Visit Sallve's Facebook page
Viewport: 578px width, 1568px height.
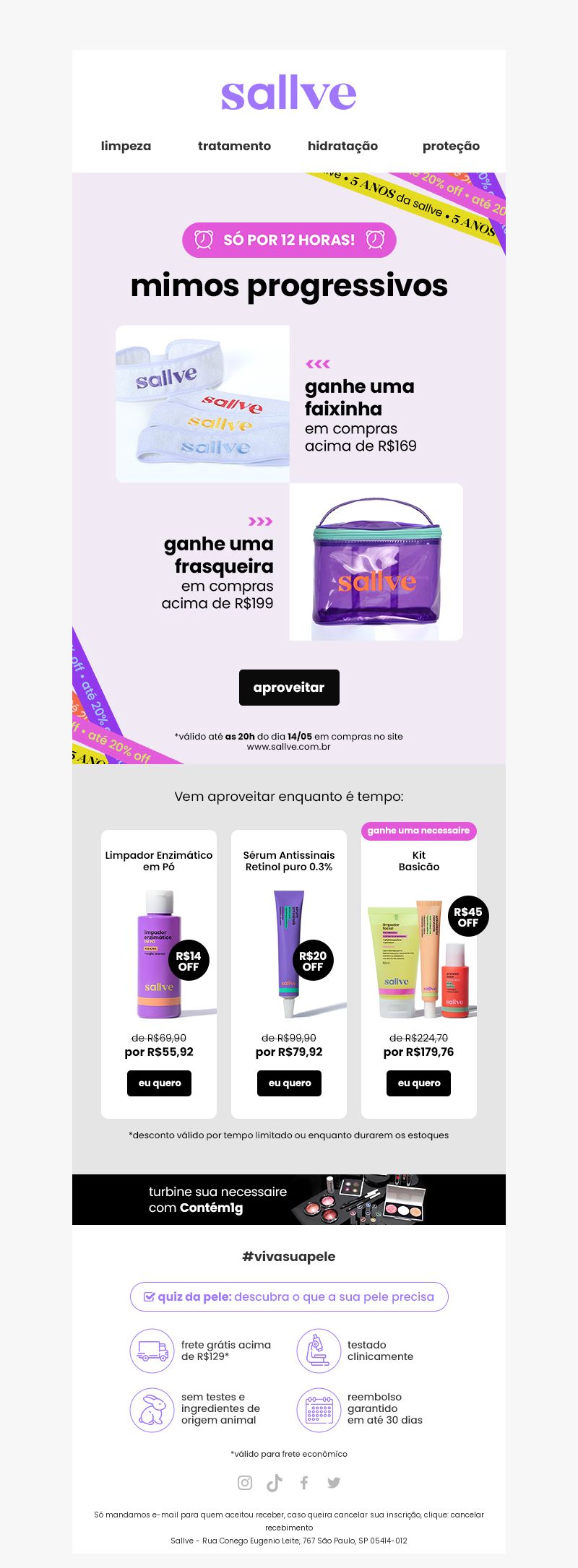click(x=304, y=1483)
